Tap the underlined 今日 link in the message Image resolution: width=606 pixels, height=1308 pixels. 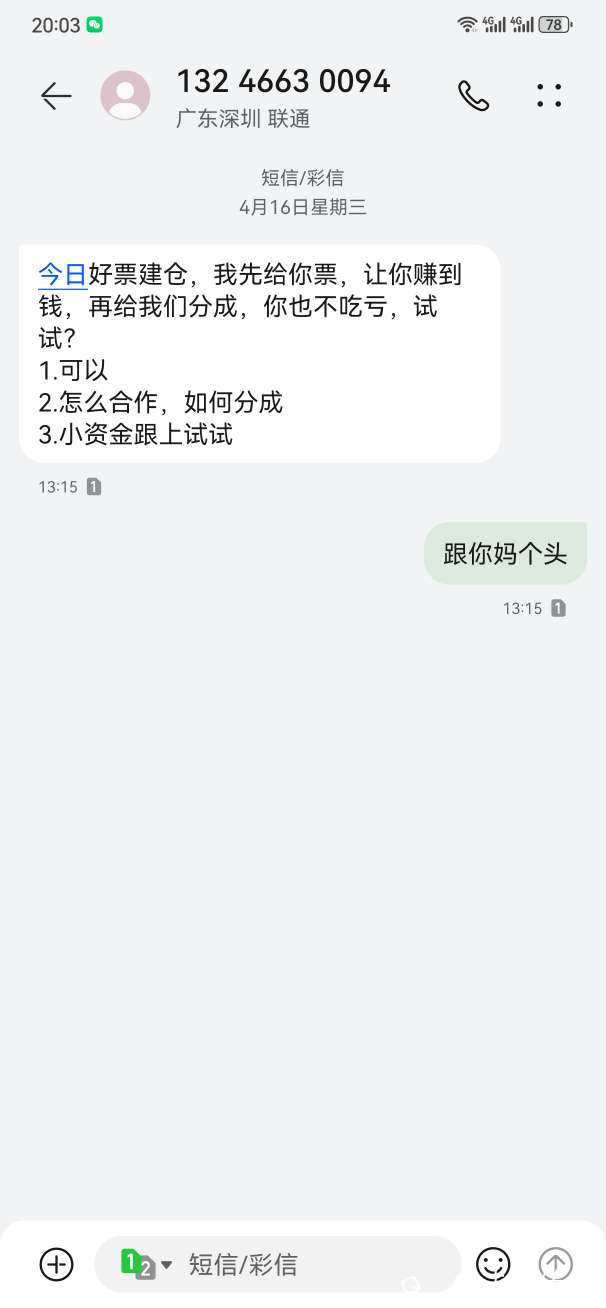[x=62, y=274]
